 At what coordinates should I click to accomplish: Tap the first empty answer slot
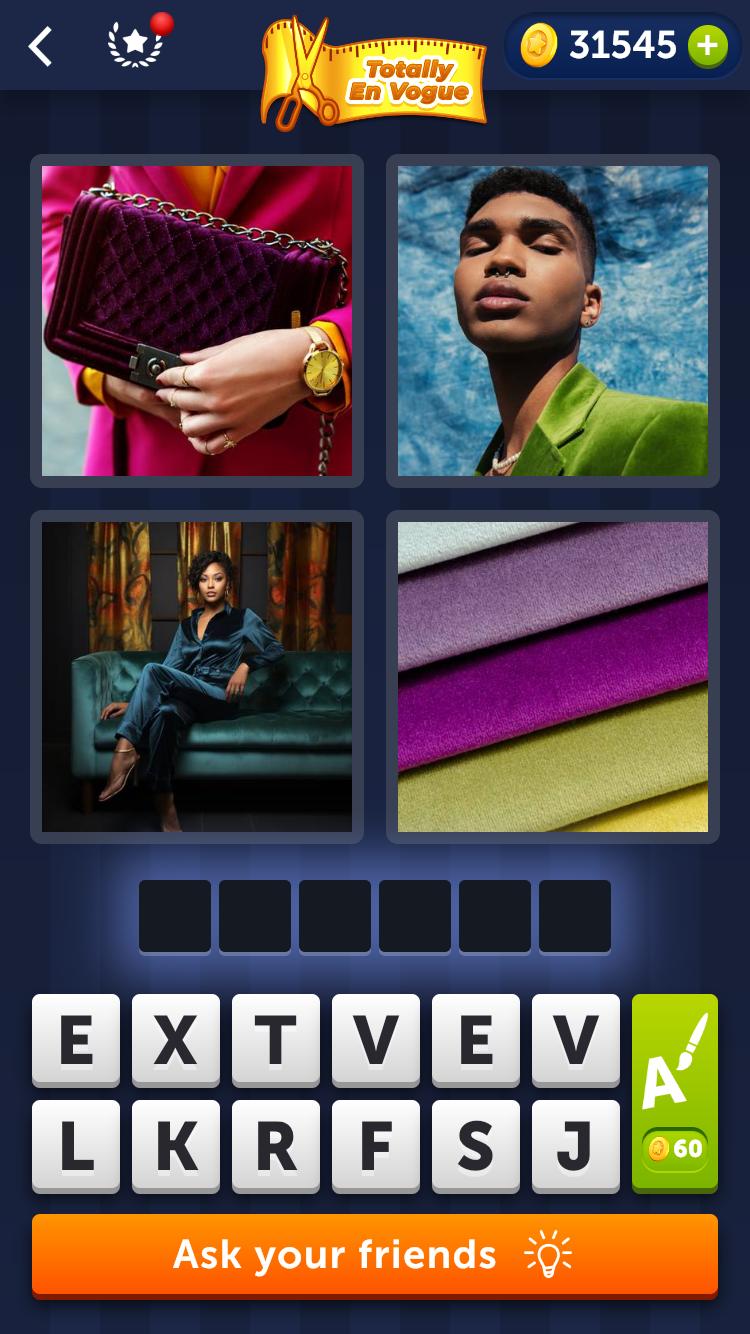175,916
